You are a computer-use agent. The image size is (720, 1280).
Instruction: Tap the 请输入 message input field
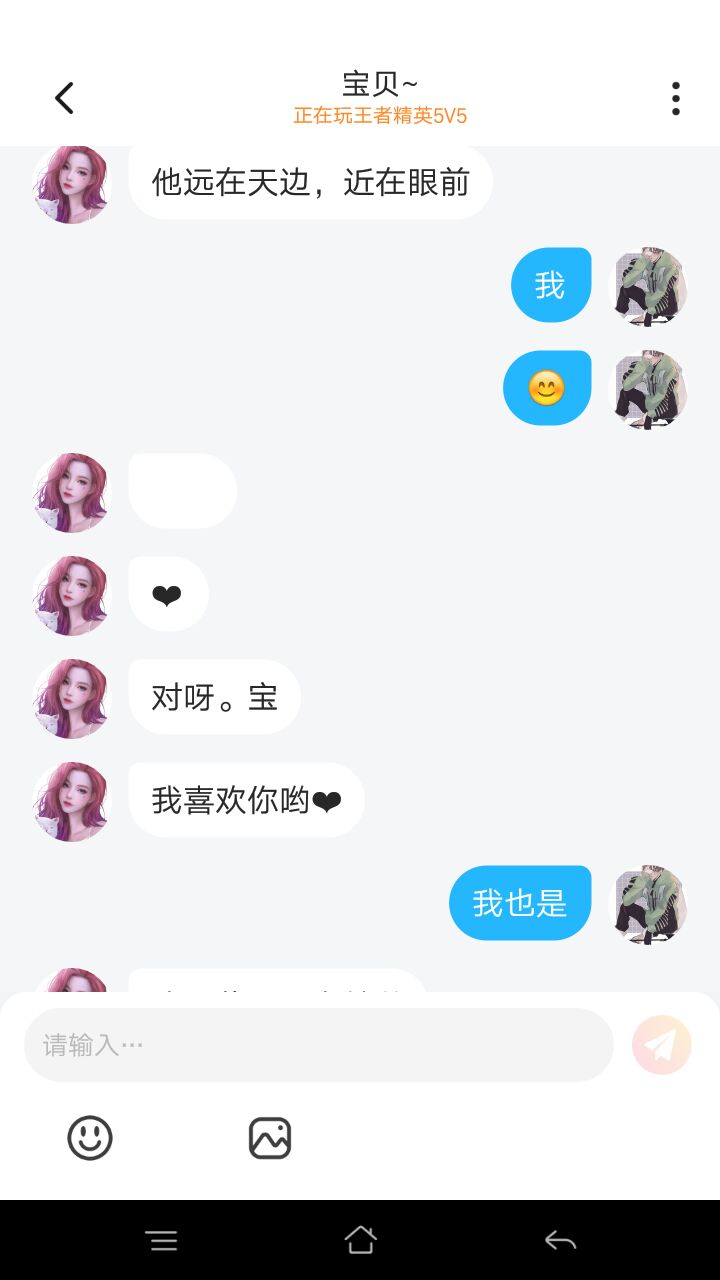[x=318, y=1045]
